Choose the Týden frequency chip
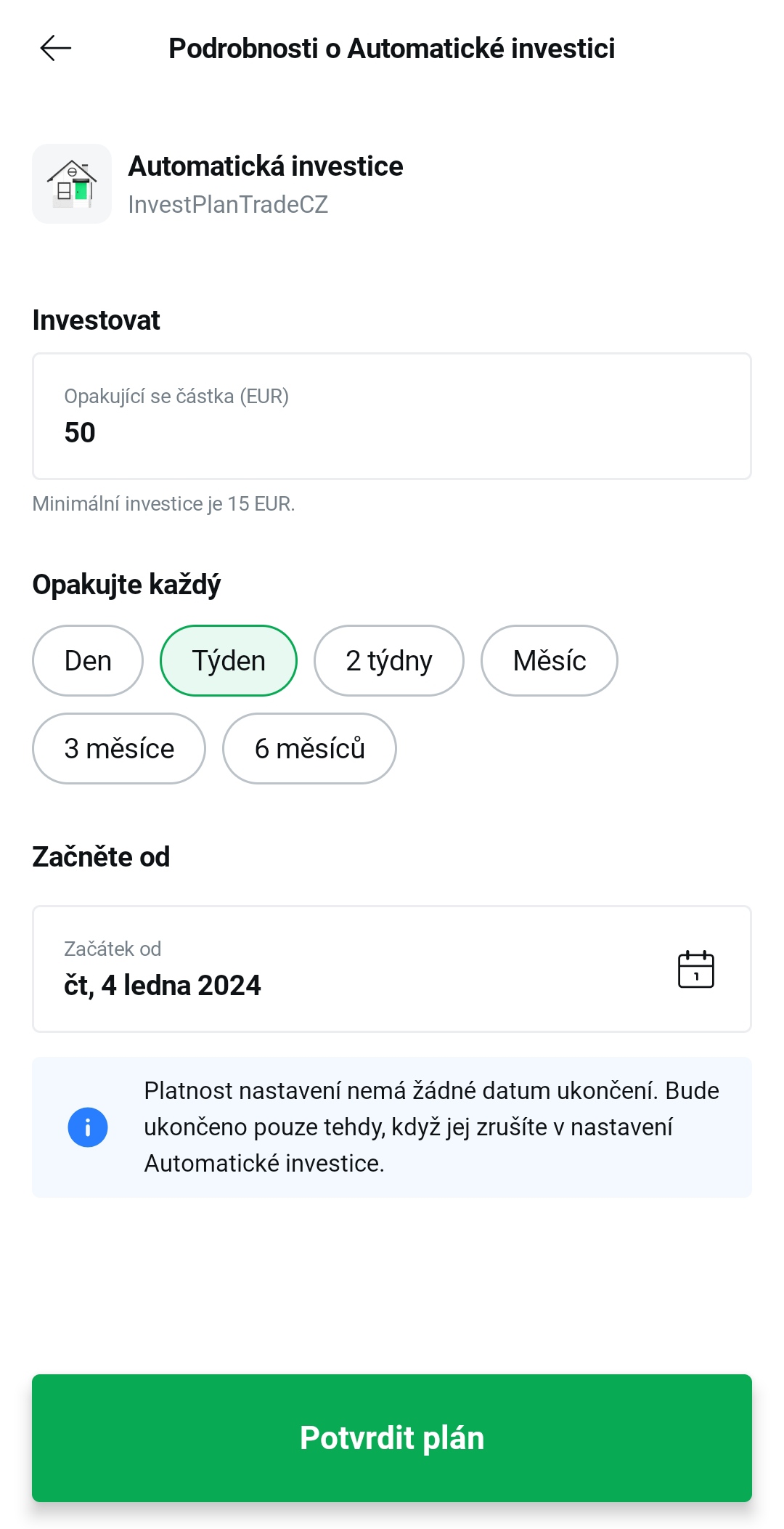Screen dimensions: 784x1529 (229, 661)
